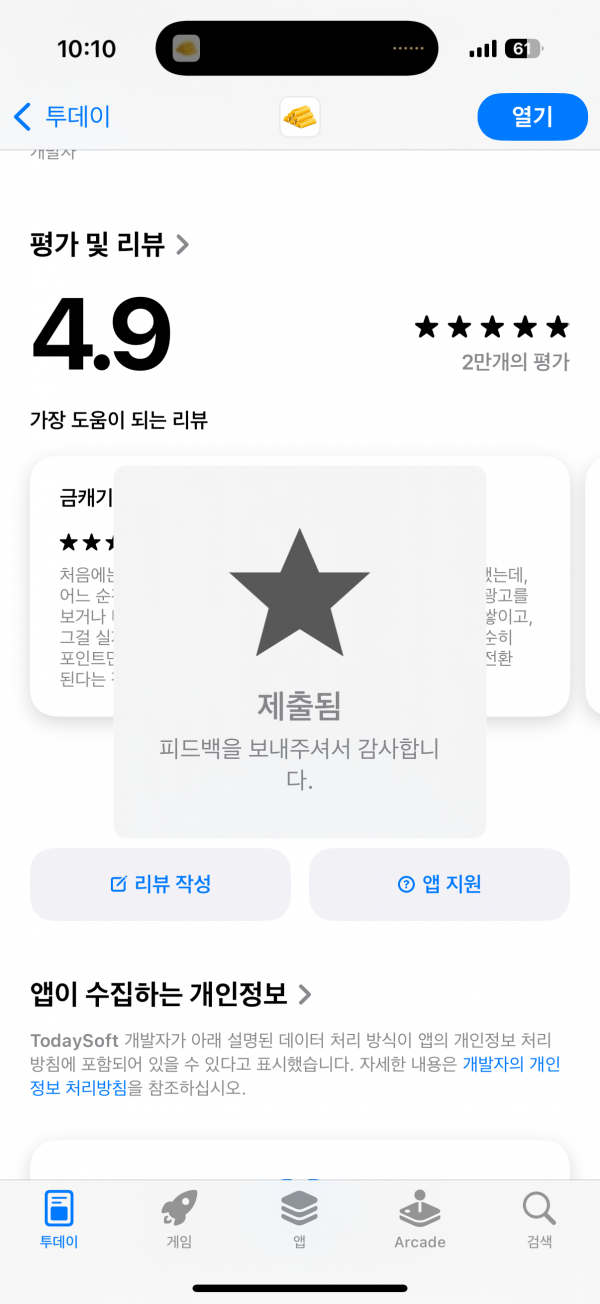600x1304 pixels.
Task: Switch to the 앱 tab
Action: (299, 1219)
